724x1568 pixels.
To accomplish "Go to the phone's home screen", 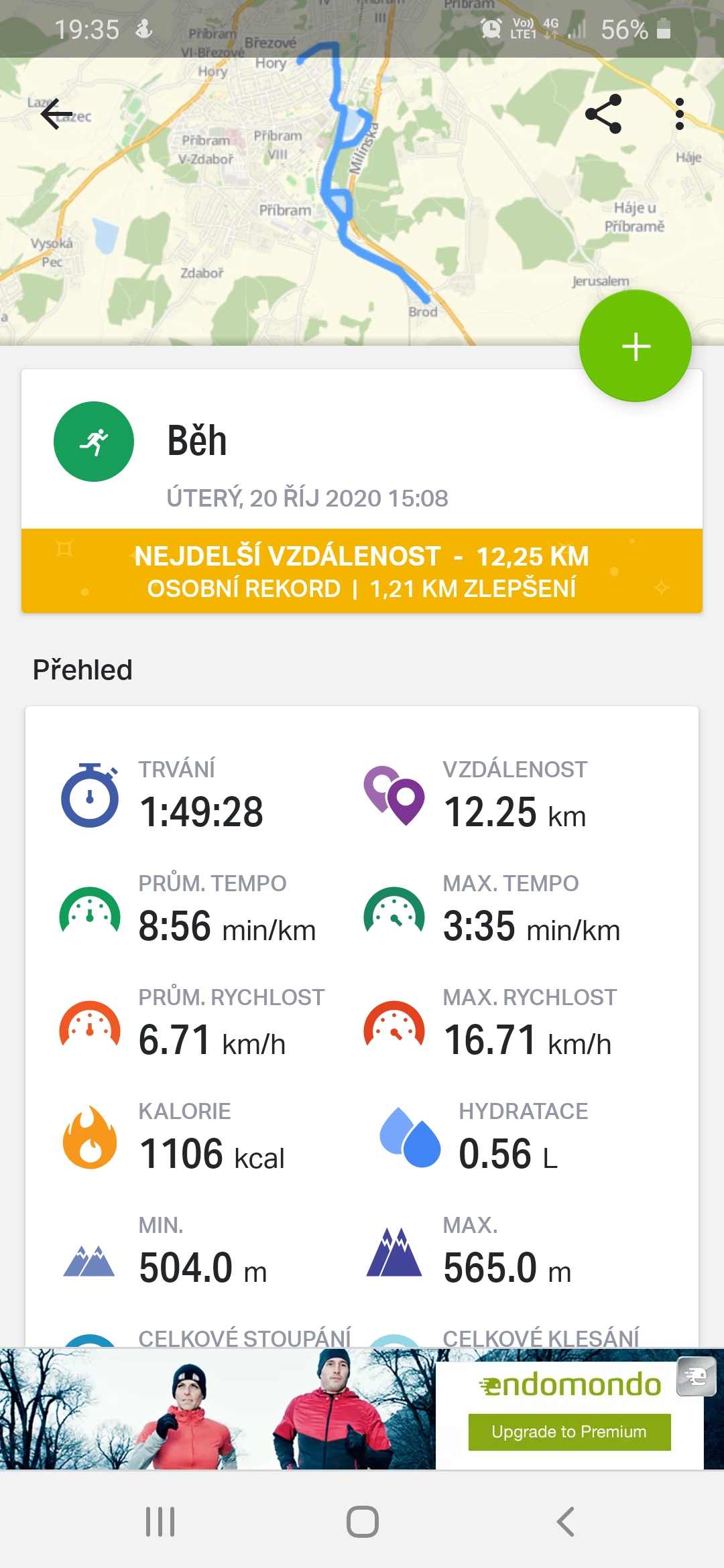I will (363, 1522).
